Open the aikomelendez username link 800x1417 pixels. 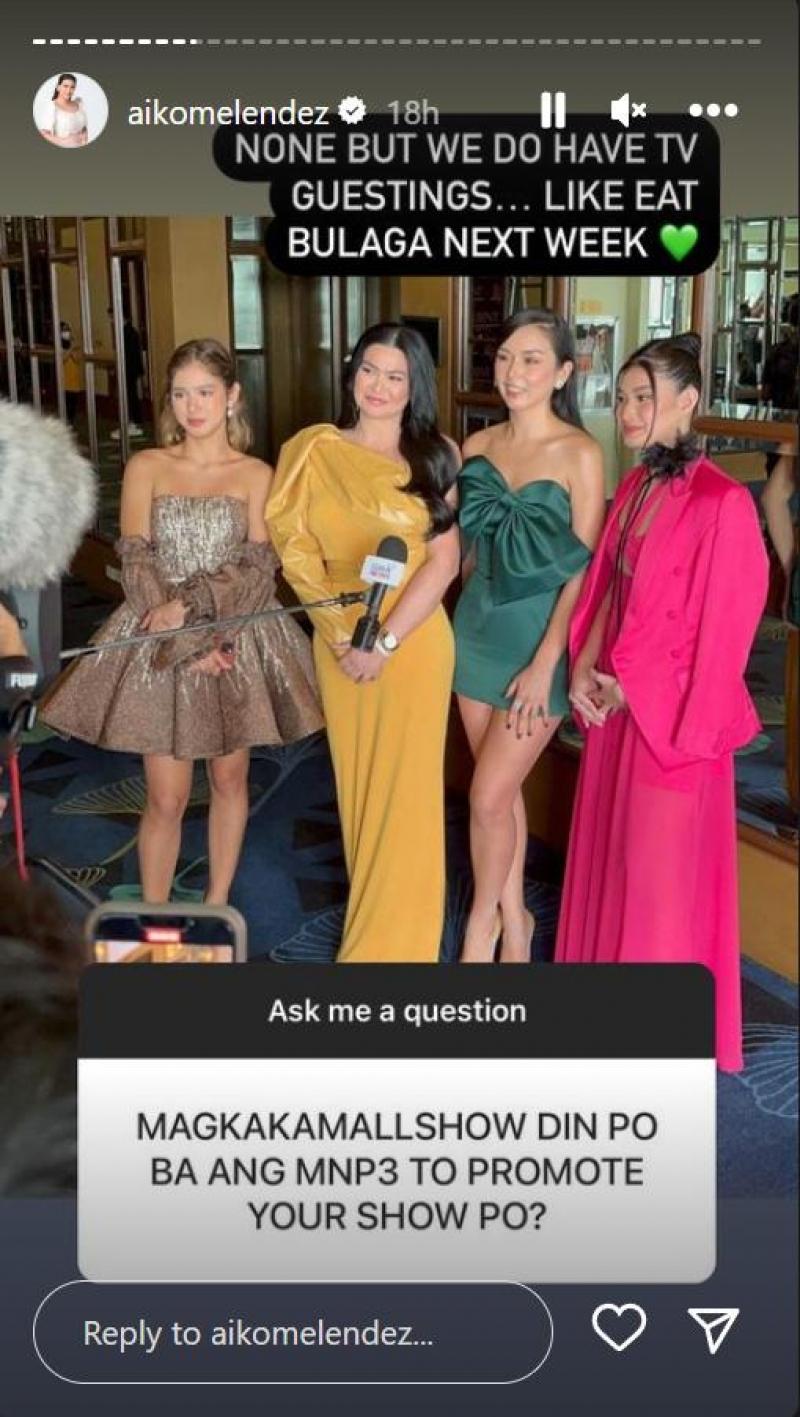(x=227, y=112)
